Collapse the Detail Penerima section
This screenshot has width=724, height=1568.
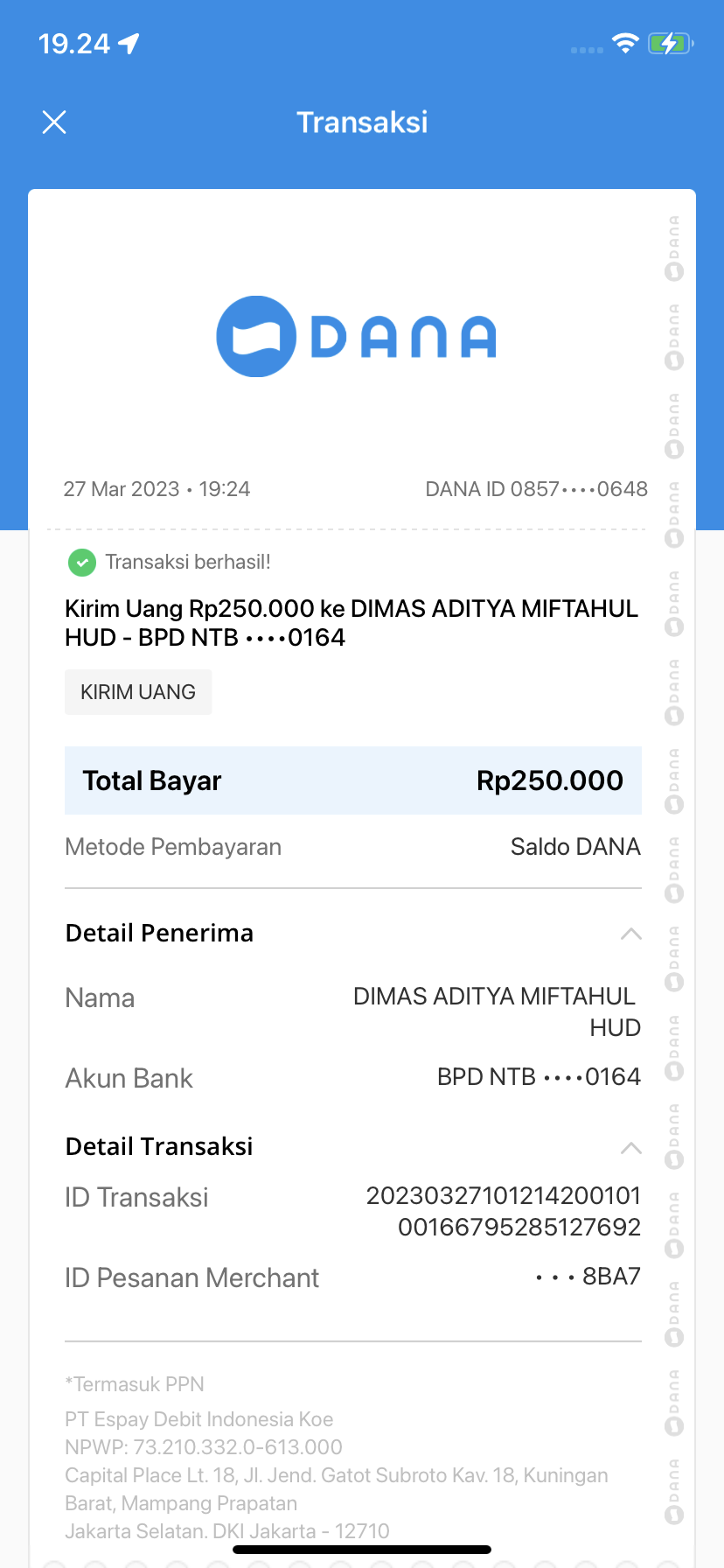(630, 934)
